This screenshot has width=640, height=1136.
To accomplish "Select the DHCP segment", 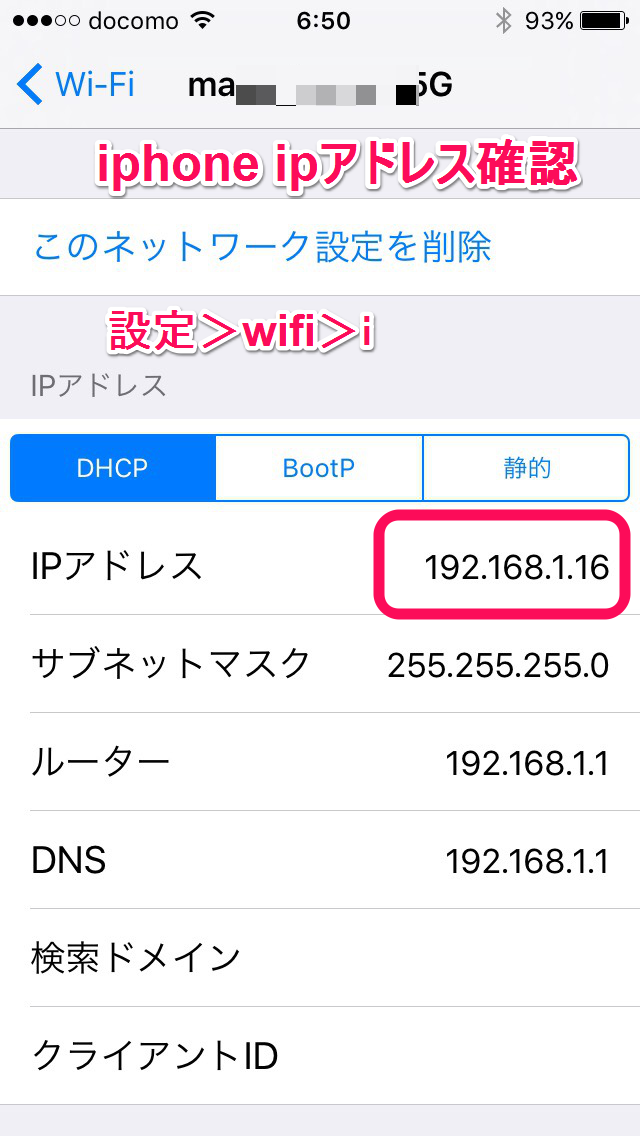I will click(113, 467).
